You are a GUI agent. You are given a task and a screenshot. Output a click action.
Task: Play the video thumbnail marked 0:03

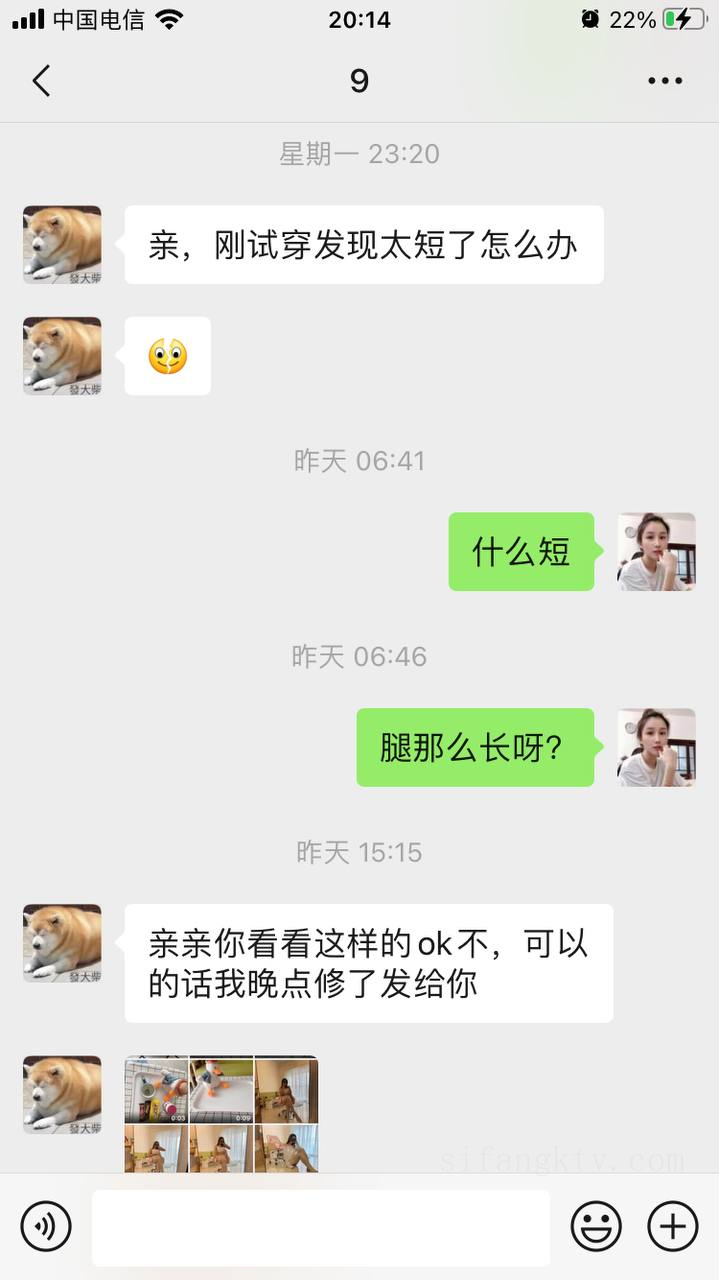(156, 1090)
